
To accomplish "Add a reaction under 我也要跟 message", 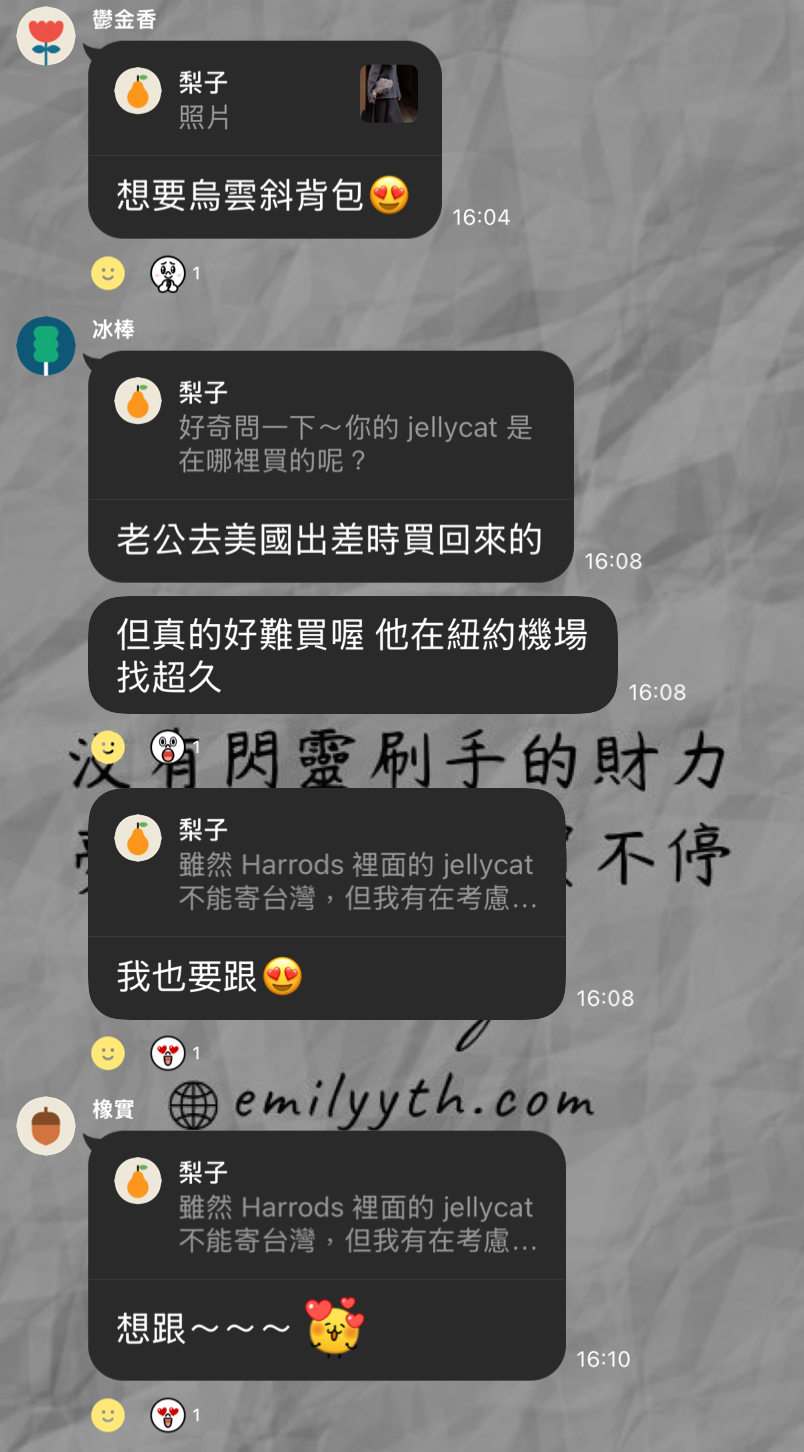I will pyautogui.click(x=108, y=1052).
